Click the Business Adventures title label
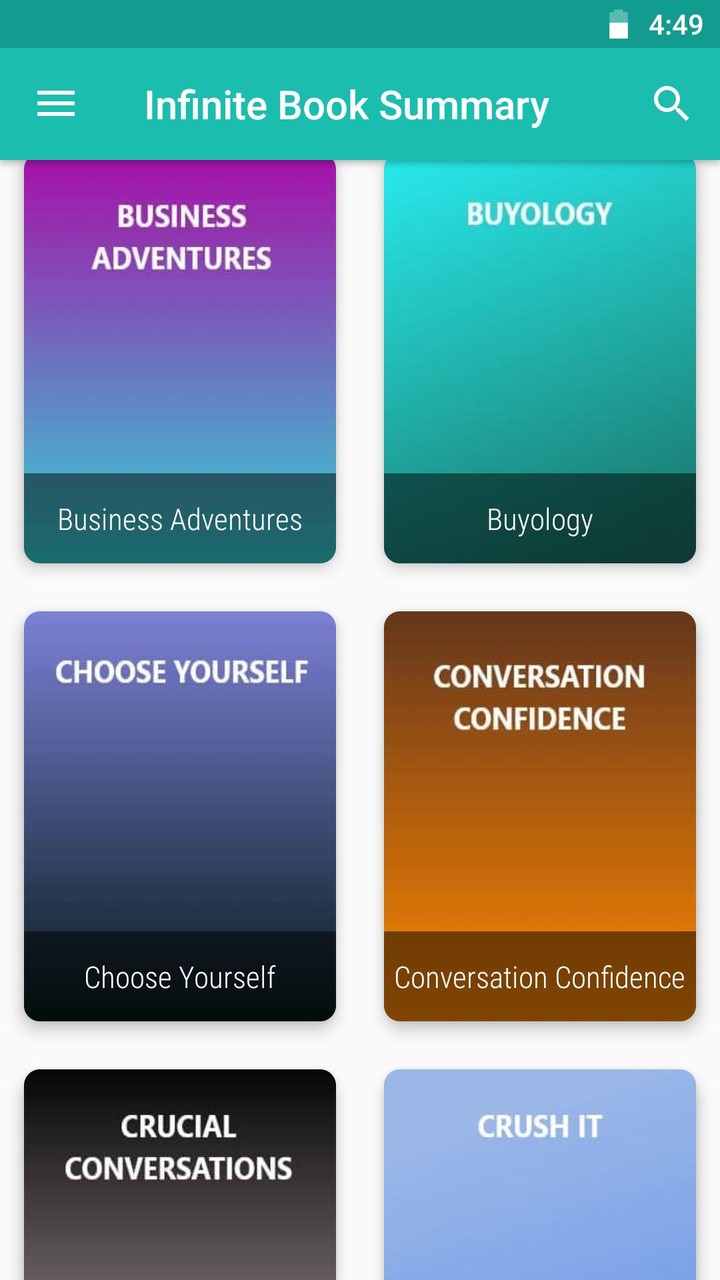The width and height of the screenshot is (720, 1280). click(180, 519)
